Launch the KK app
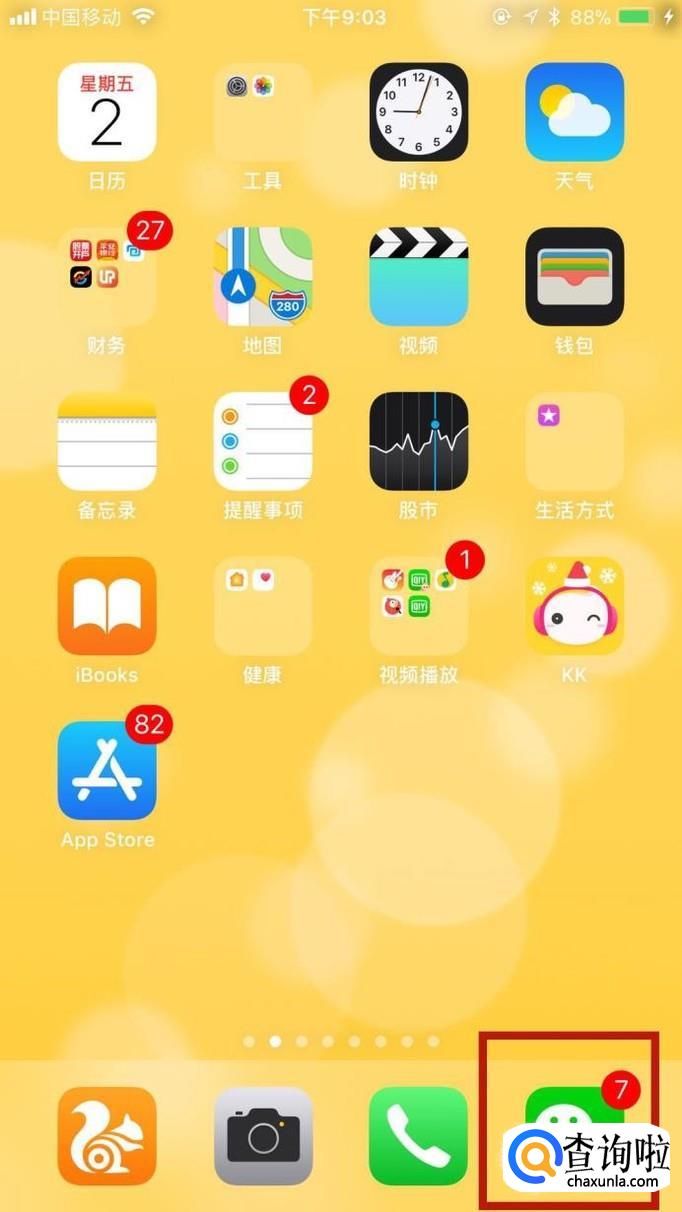Viewport: 682px width, 1212px height. (x=575, y=606)
